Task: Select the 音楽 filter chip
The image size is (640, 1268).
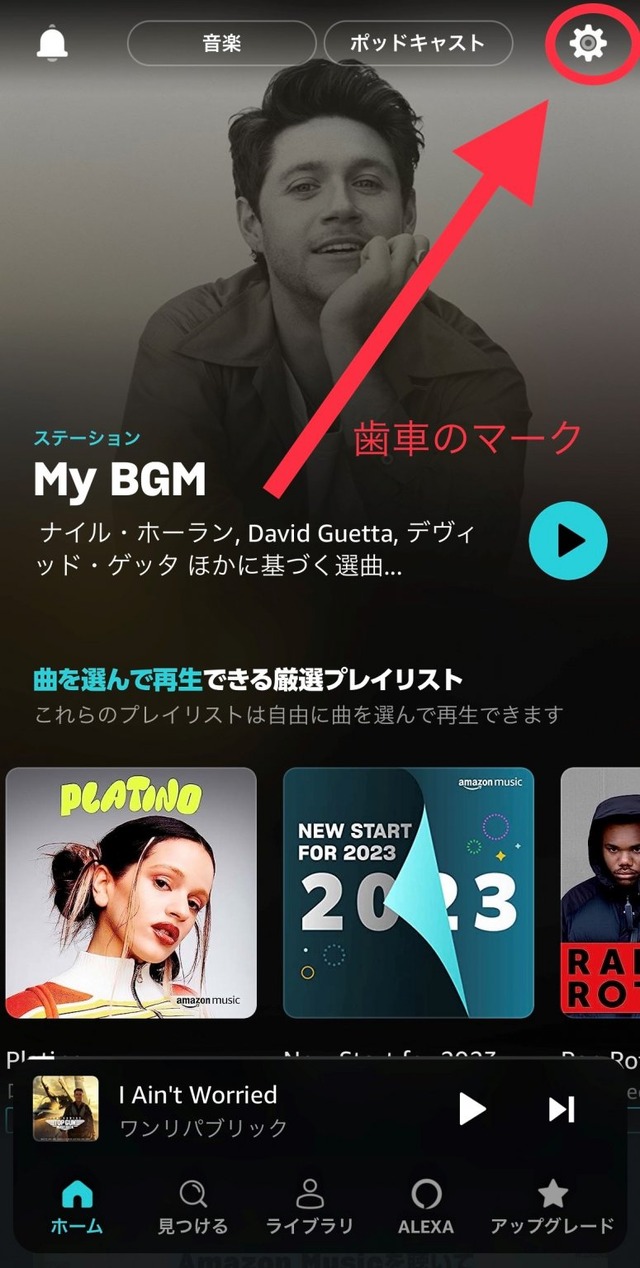Action: pos(220,44)
